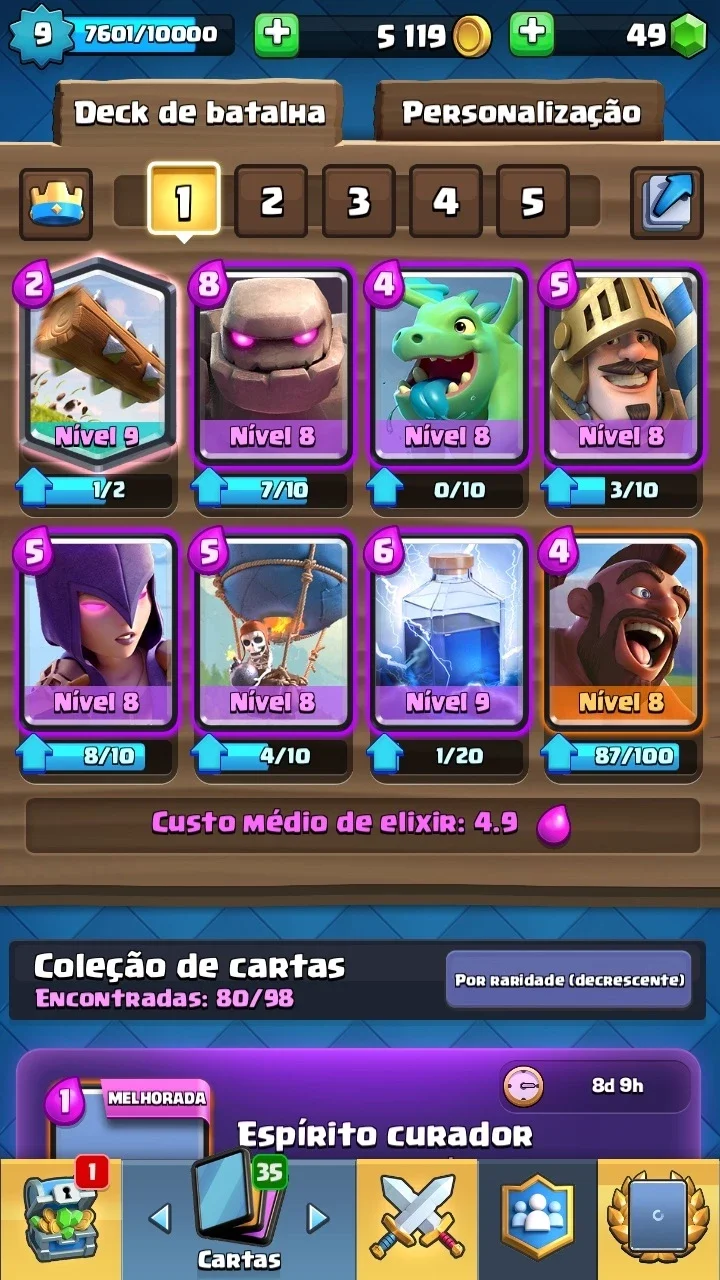Select deck slot 2

point(271,202)
